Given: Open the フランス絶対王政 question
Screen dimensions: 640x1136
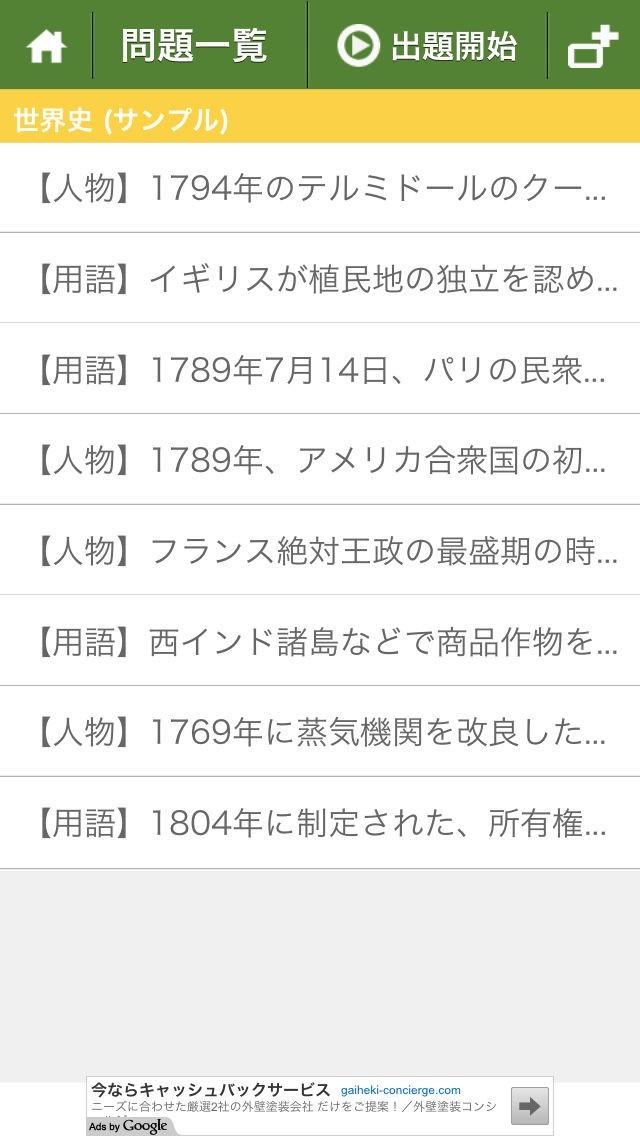Looking at the screenshot, I should 320,550.
